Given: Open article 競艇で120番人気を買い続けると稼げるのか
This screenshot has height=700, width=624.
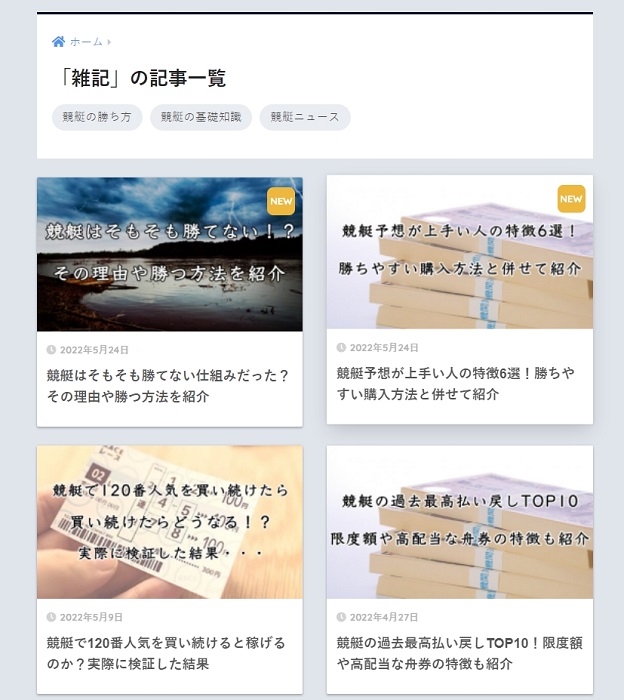Looking at the screenshot, I should pyautogui.click(x=169, y=652).
